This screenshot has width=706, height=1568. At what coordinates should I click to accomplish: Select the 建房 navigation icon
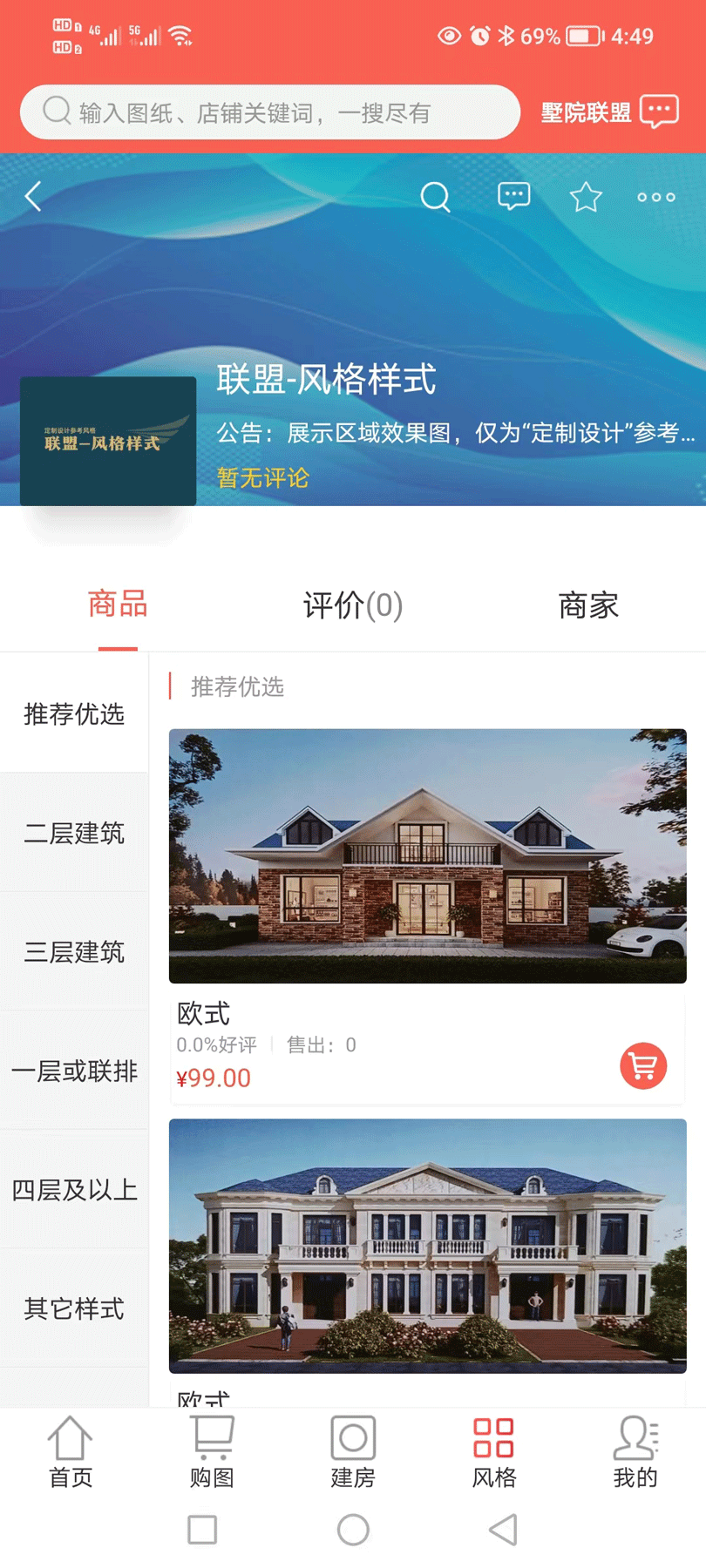pos(353,1450)
